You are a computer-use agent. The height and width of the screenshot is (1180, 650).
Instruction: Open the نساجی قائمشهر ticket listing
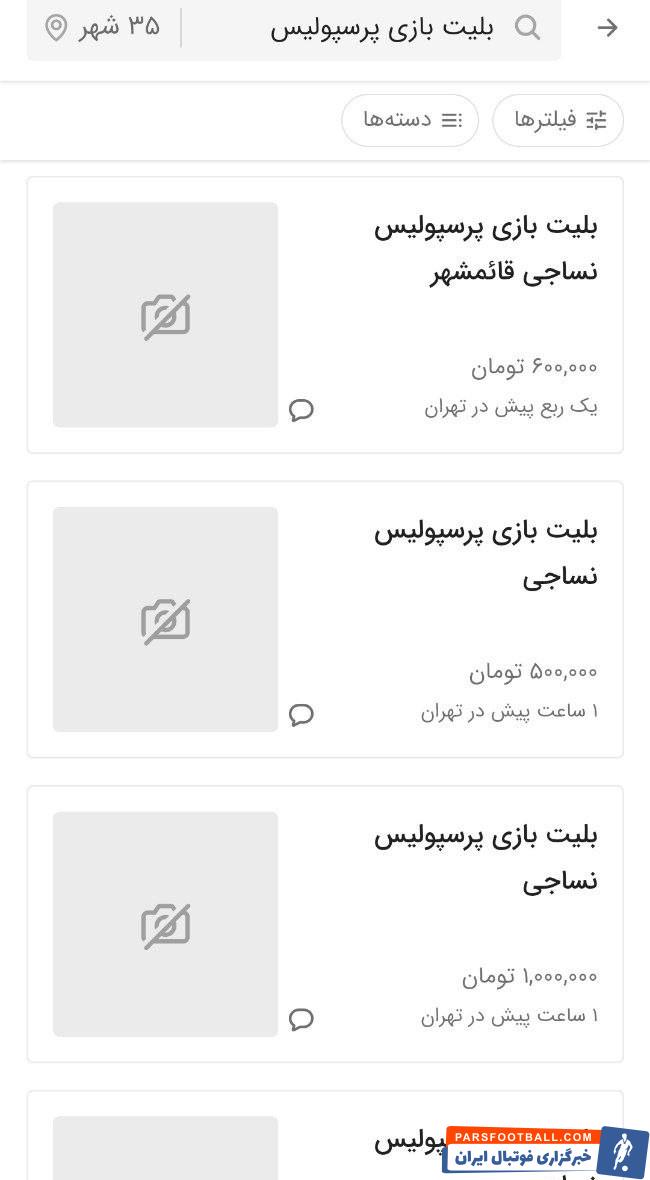tap(325, 315)
